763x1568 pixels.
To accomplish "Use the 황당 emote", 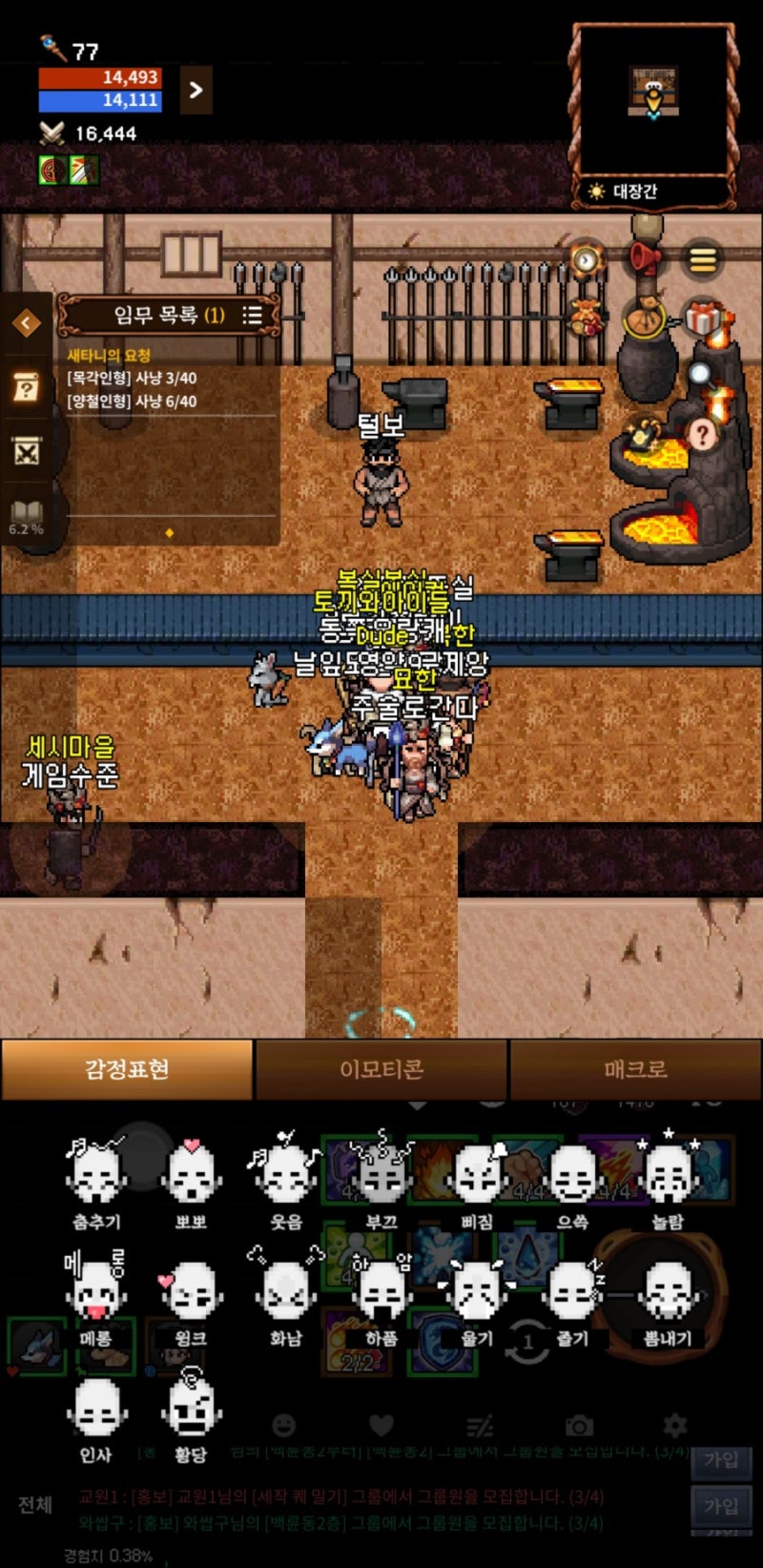I will coord(191,1418).
